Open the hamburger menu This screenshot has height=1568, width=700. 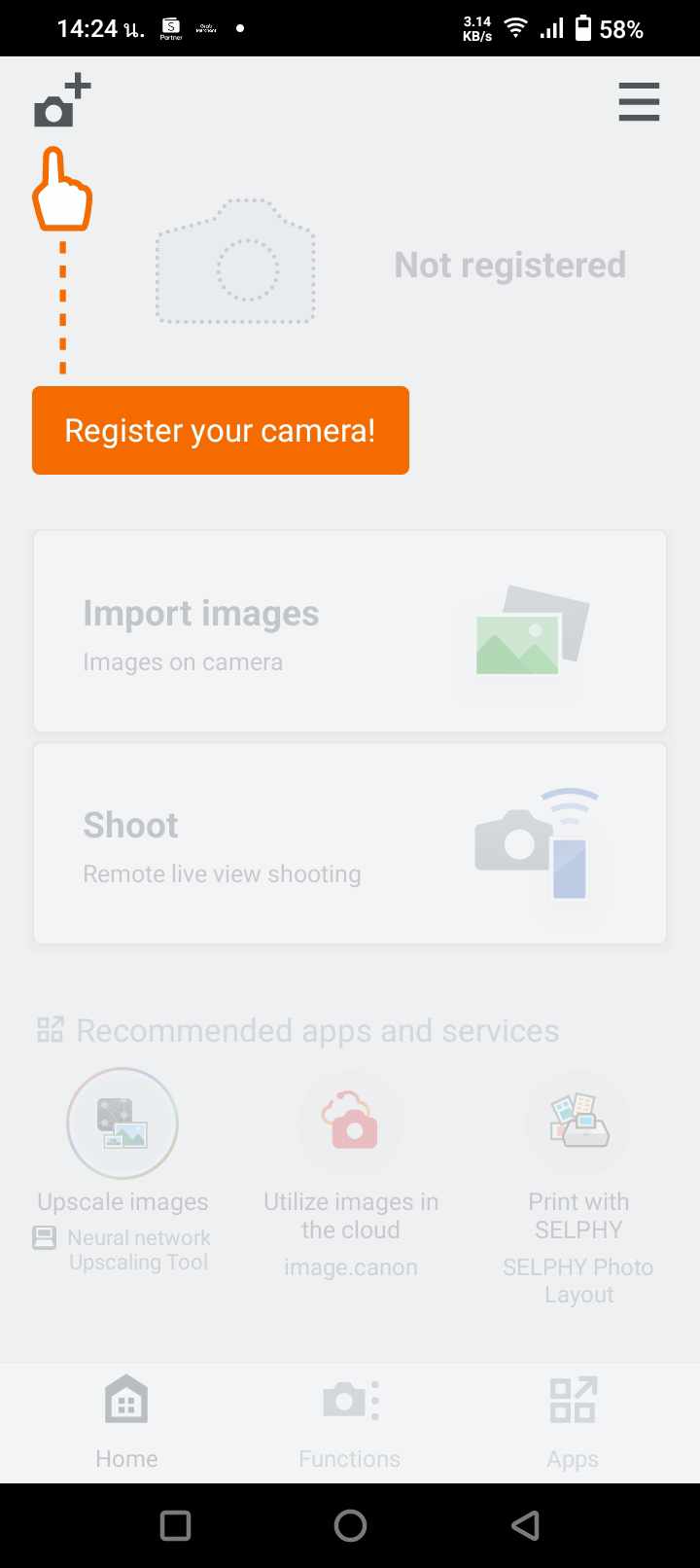(x=639, y=101)
